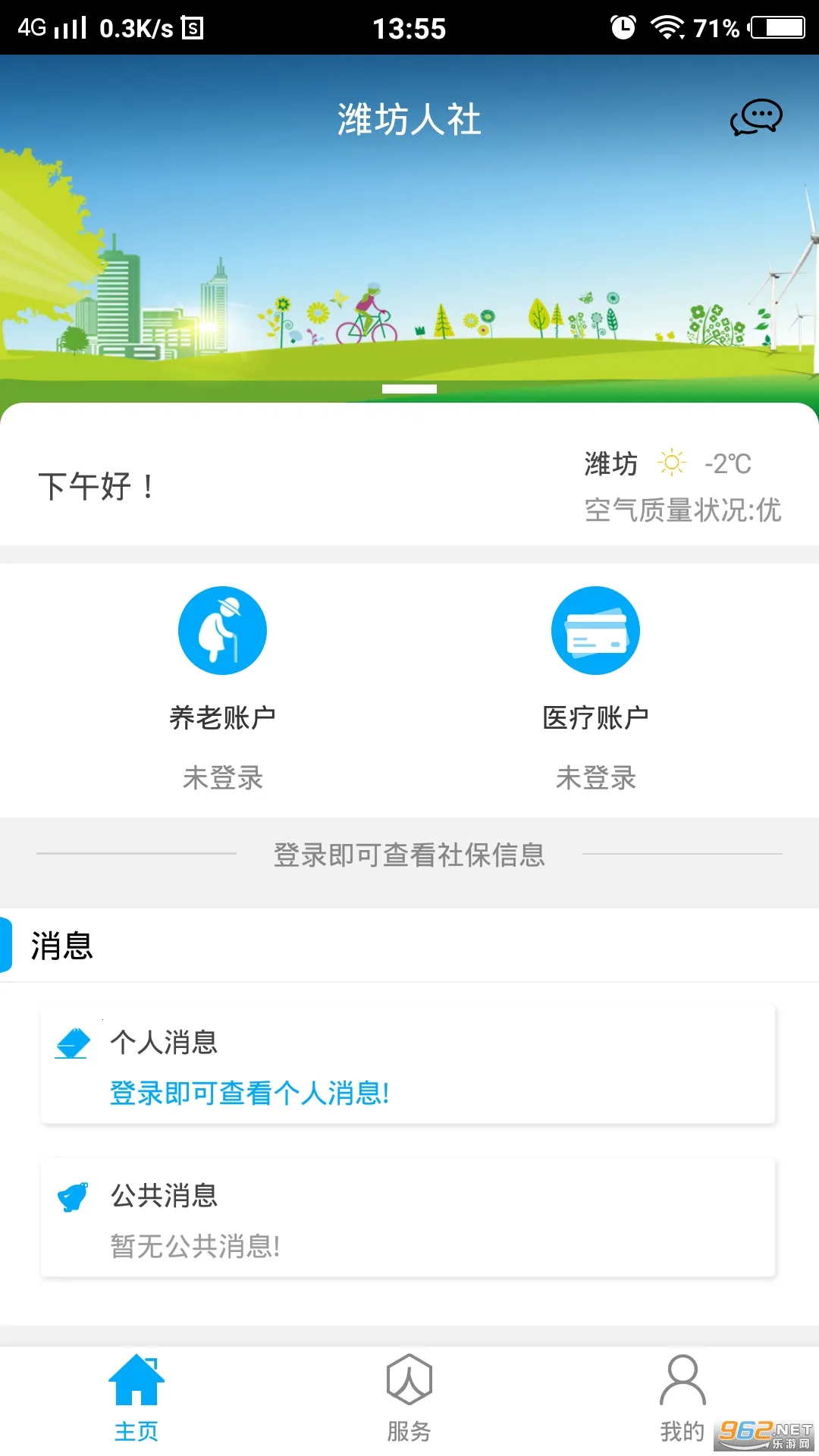The width and height of the screenshot is (819, 1456).
Task: Tap 未登录 under 医疗账户
Action: click(x=597, y=777)
